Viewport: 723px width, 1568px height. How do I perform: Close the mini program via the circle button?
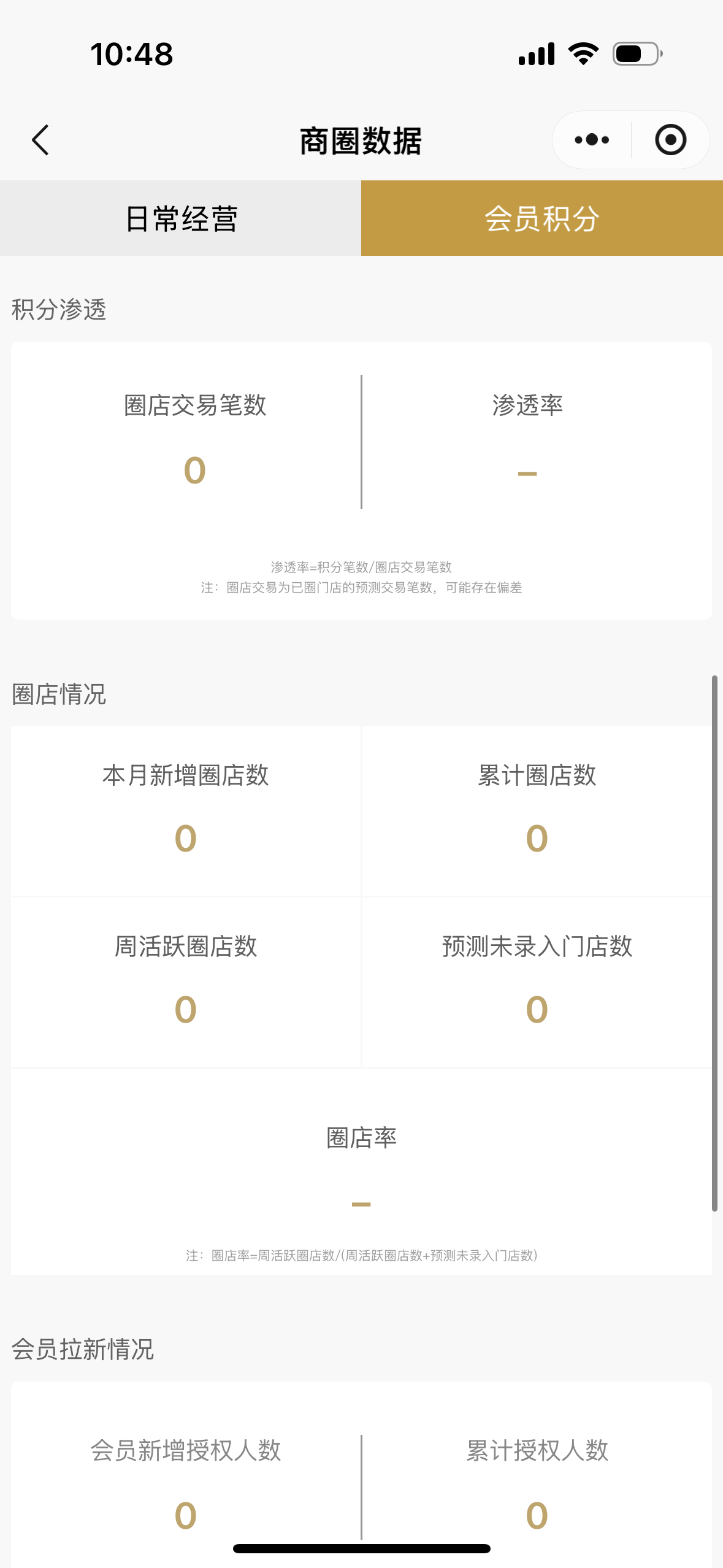pos(670,140)
